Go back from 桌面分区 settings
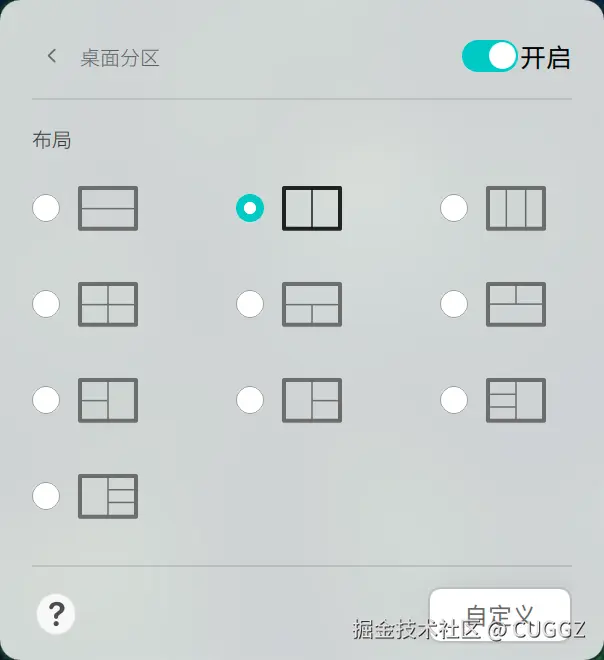604x660 pixels. click(52, 57)
